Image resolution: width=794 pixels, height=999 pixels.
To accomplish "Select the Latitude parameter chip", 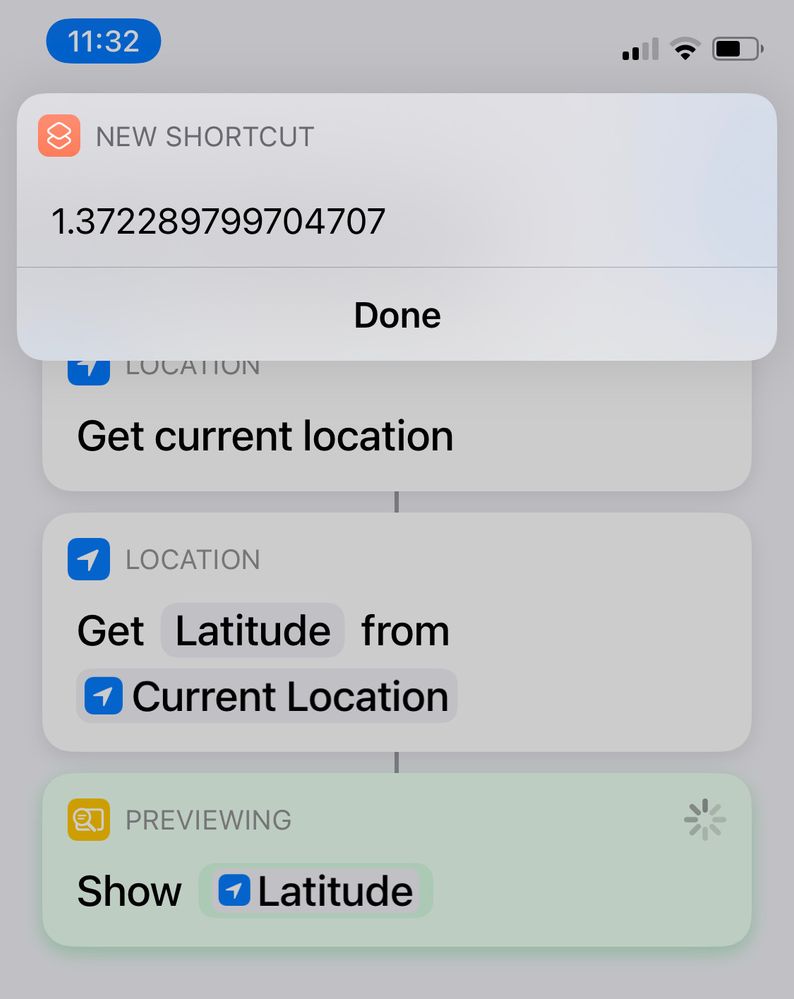I will [253, 631].
